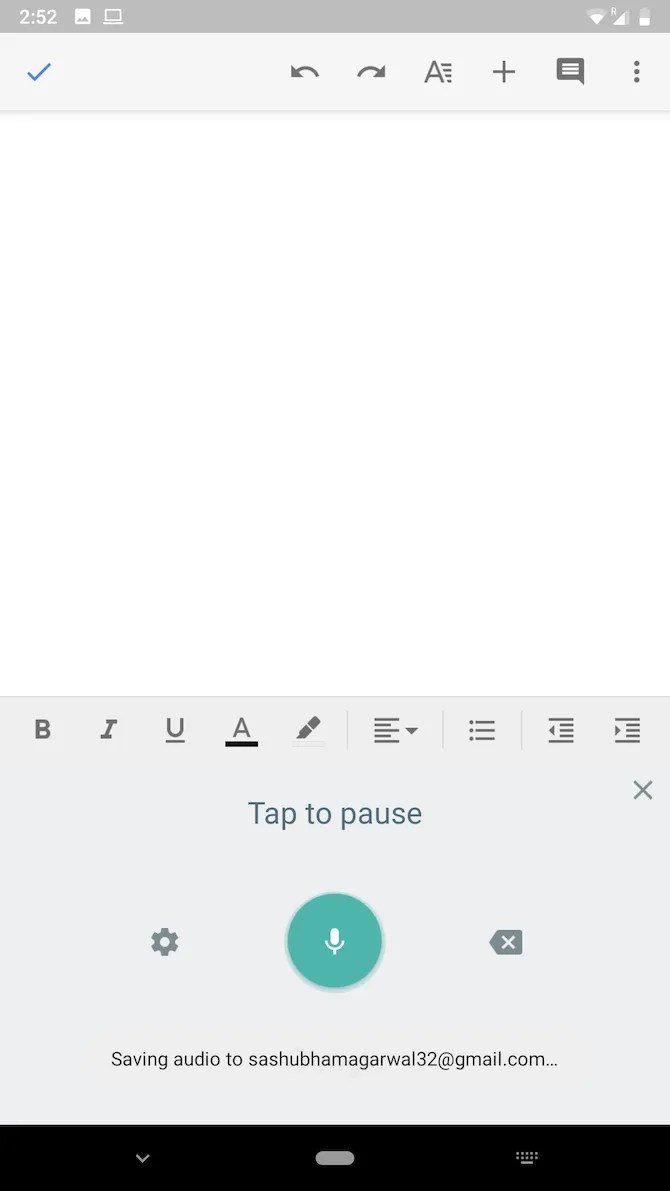This screenshot has width=670, height=1191.
Task: Add a comment to the document
Action: (x=570, y=72)
